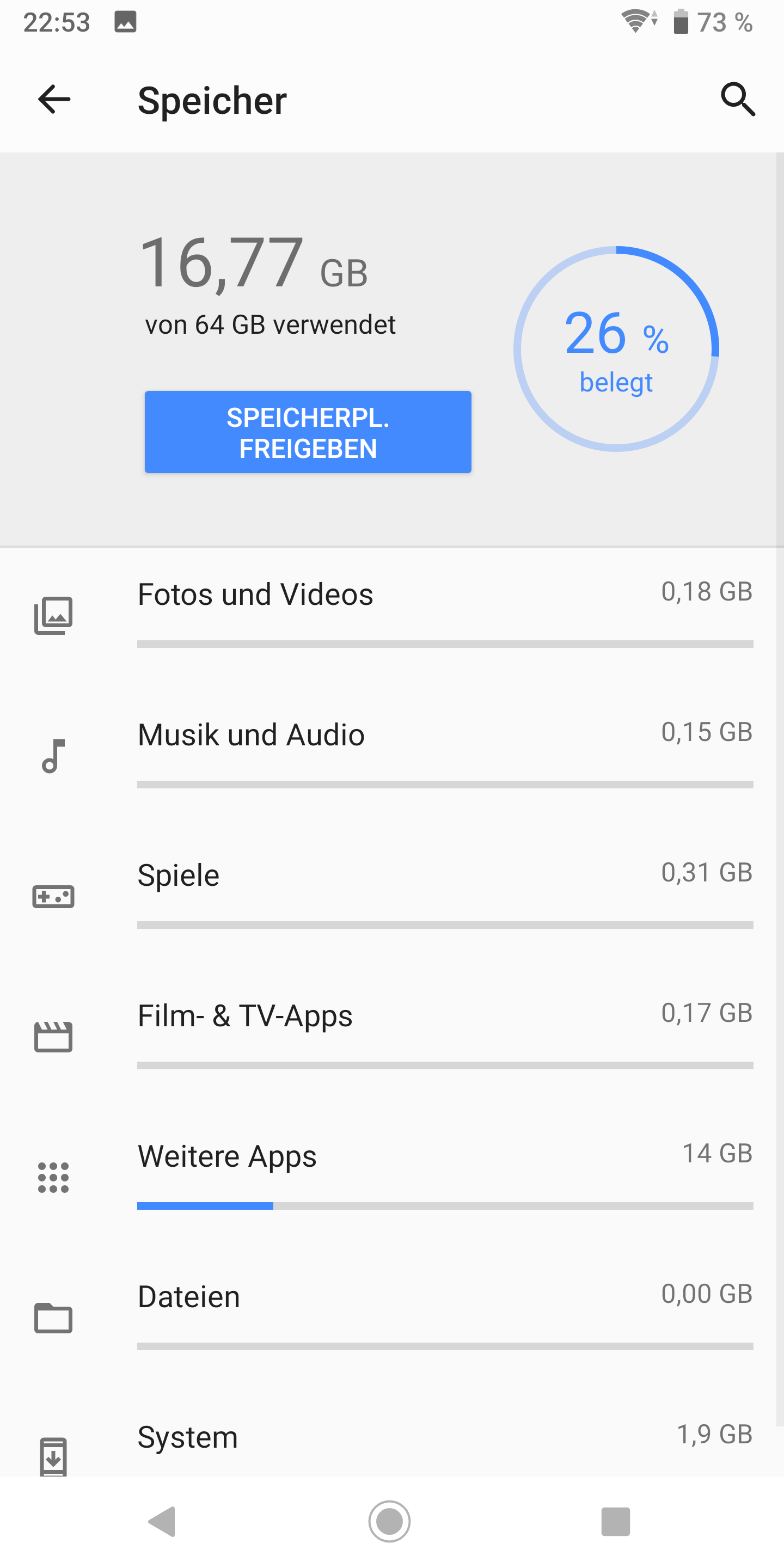Viewport: 784px width, 1568px height.
Task: Open recent apps with the square button
Action: click(615, 1521)
